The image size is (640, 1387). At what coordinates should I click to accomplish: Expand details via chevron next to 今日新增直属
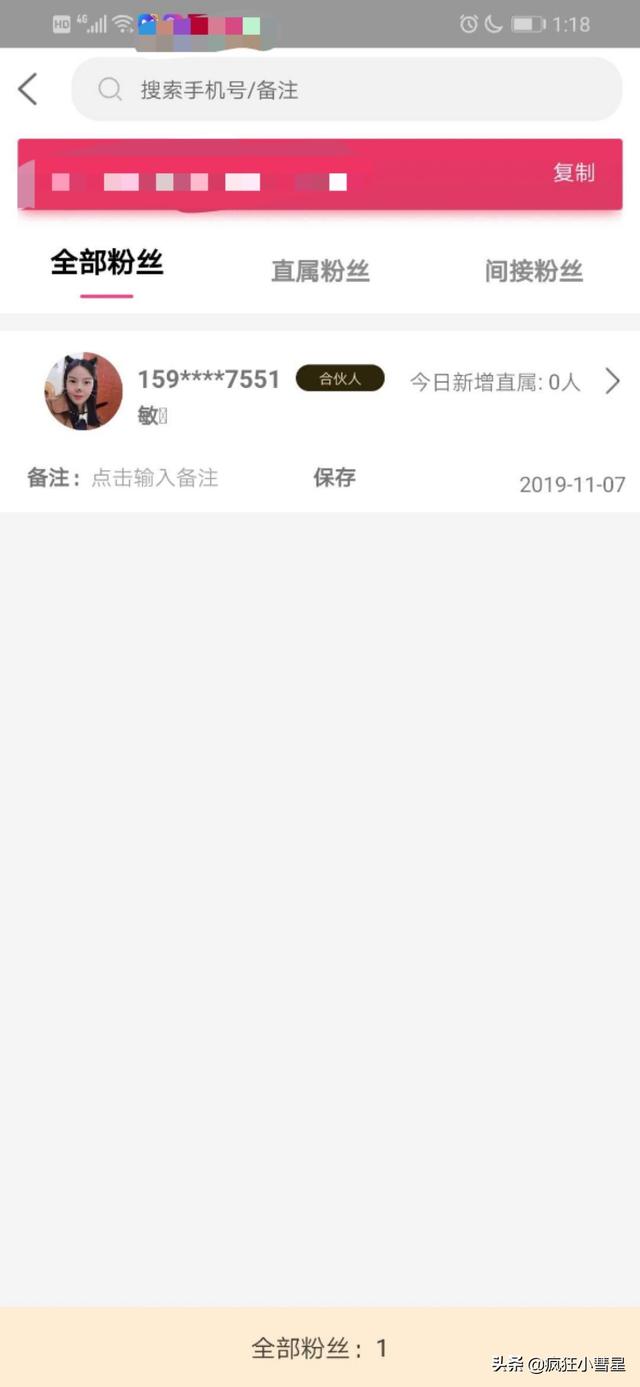click(x=613, y=381)
